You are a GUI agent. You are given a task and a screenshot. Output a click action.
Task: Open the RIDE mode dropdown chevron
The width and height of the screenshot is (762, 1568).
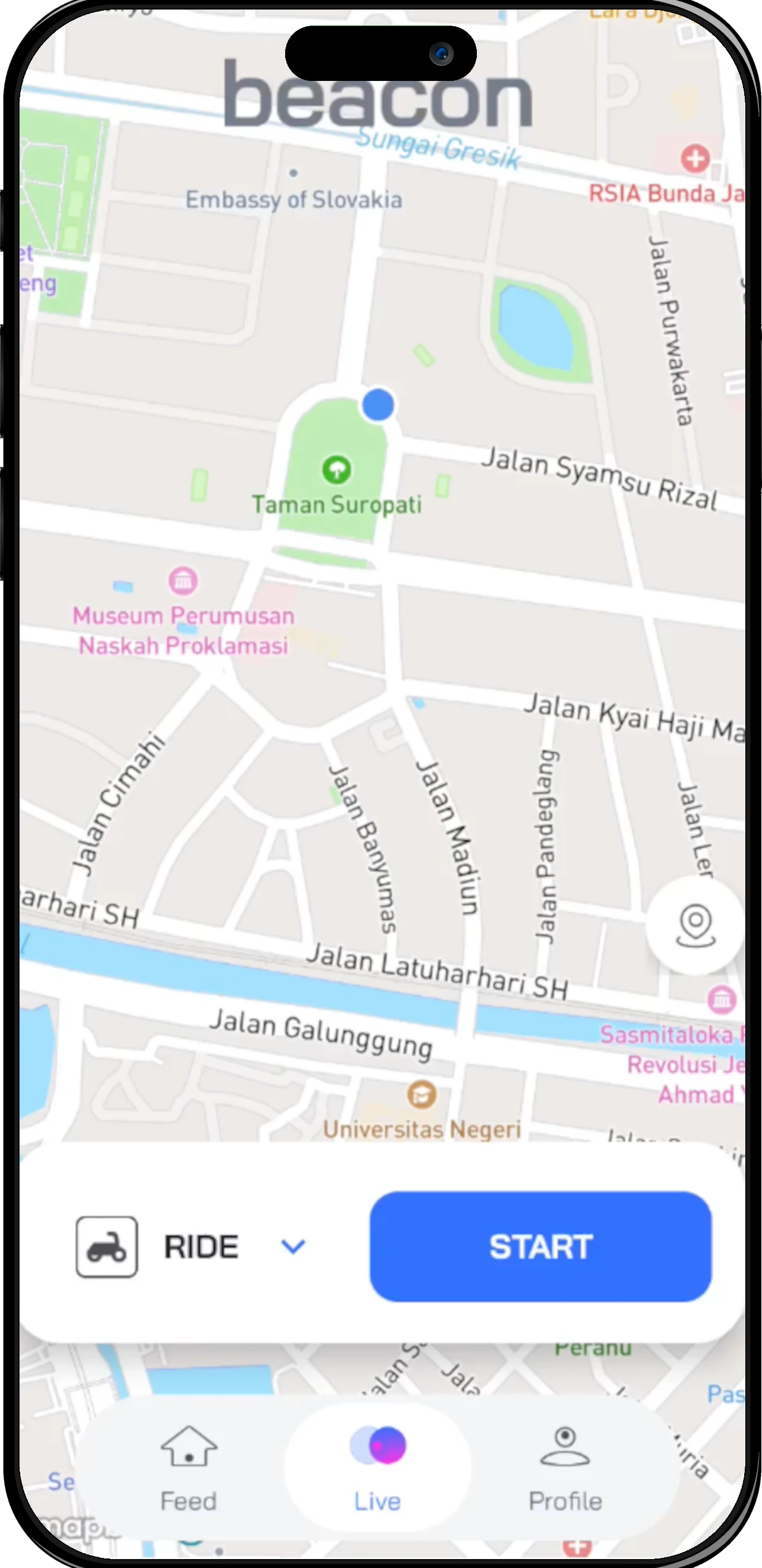[292, 1246]
